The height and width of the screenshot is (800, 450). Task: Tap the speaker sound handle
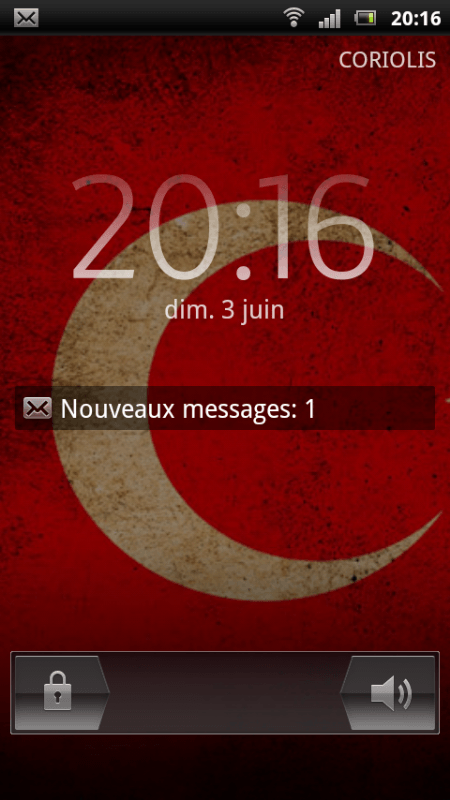(x=388, y=692)
